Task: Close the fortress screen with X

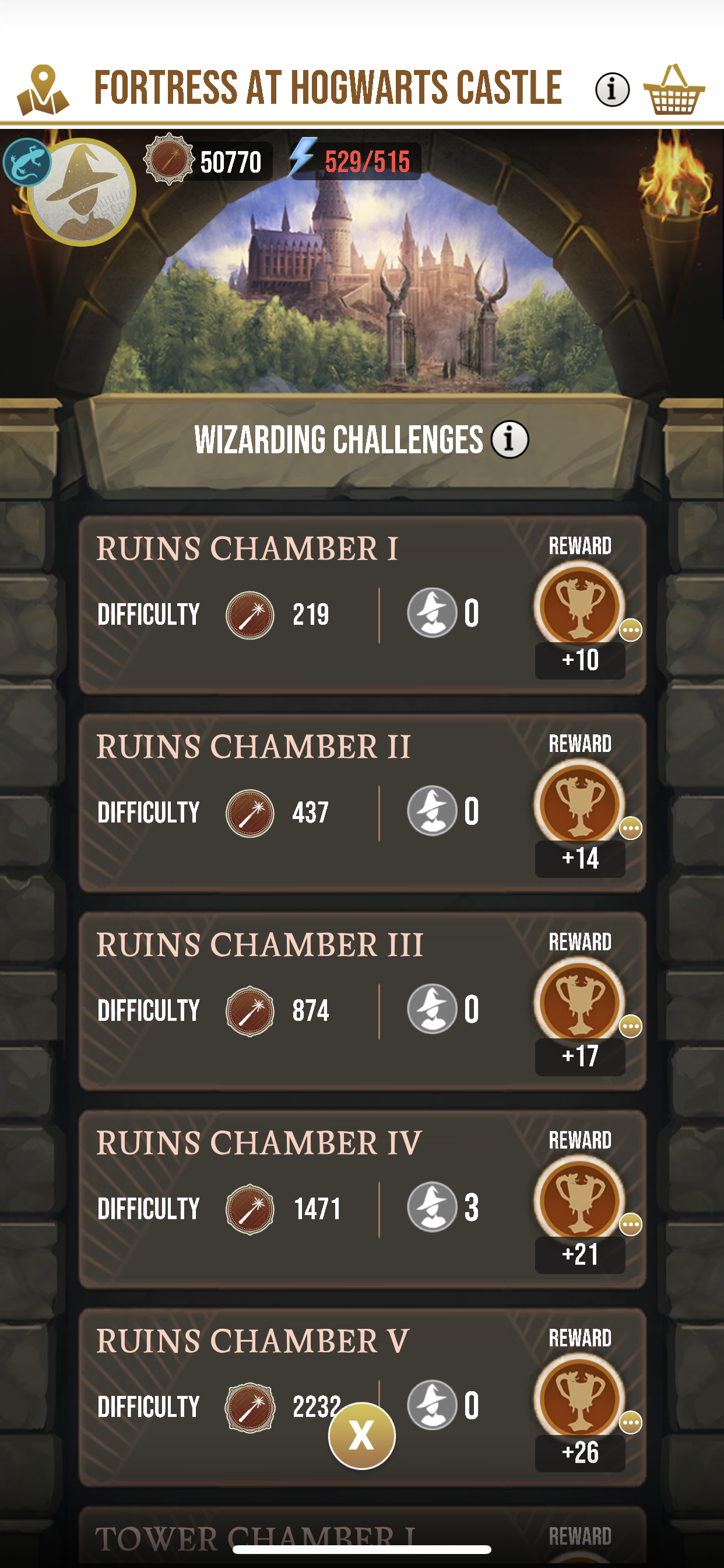Action: tap(361, 1436)
